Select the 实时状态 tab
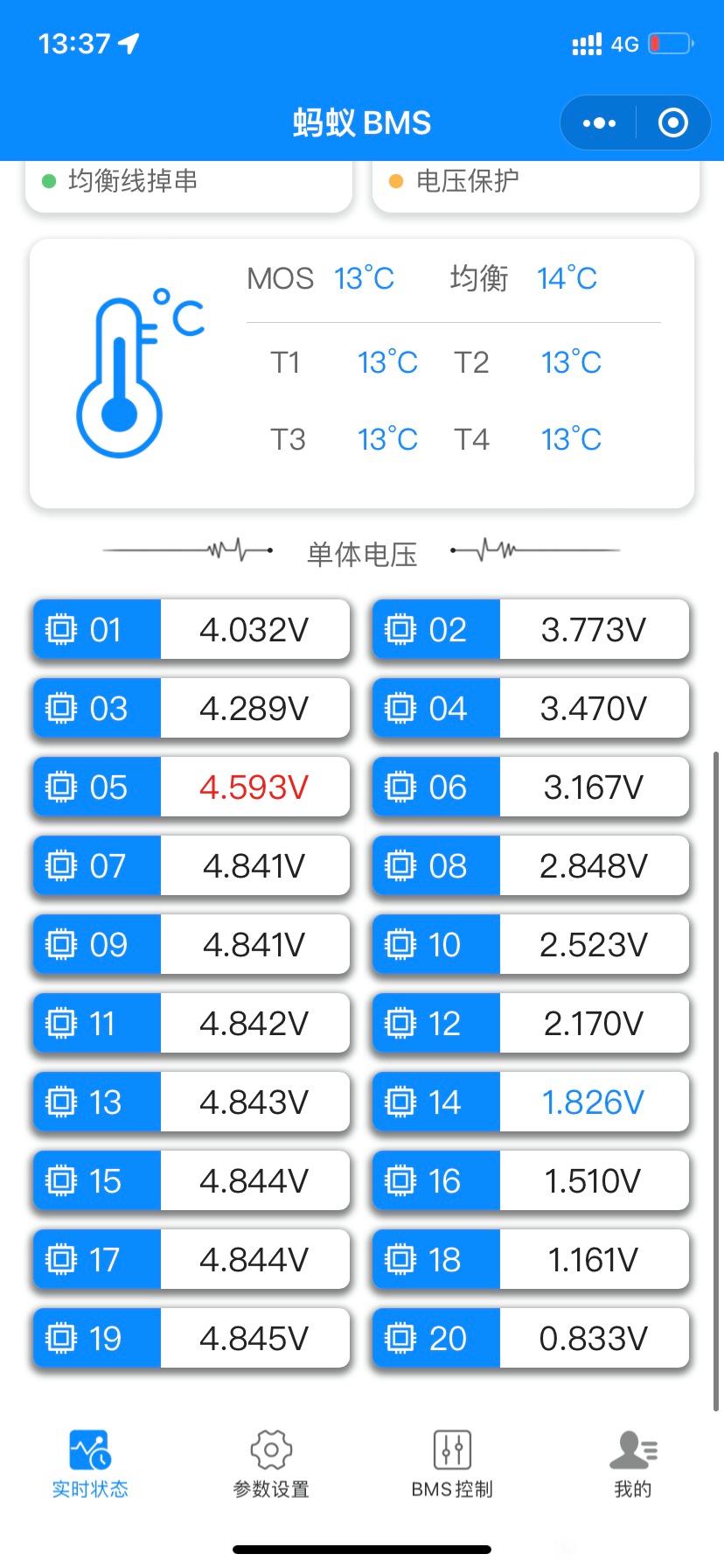The height and width of the screenshot is (1568, 724). (90, 1465)
